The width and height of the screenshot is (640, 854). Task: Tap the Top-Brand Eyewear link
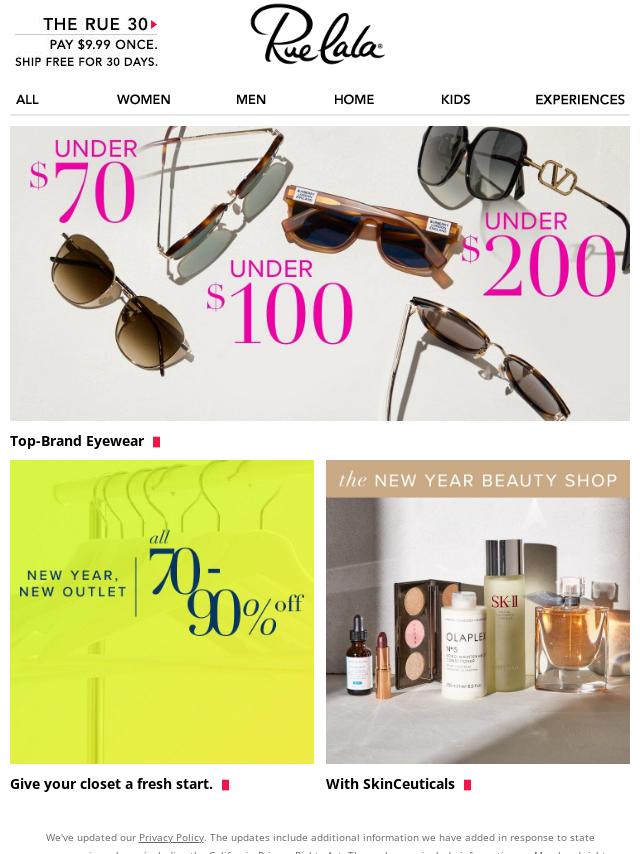pos(78,441)
